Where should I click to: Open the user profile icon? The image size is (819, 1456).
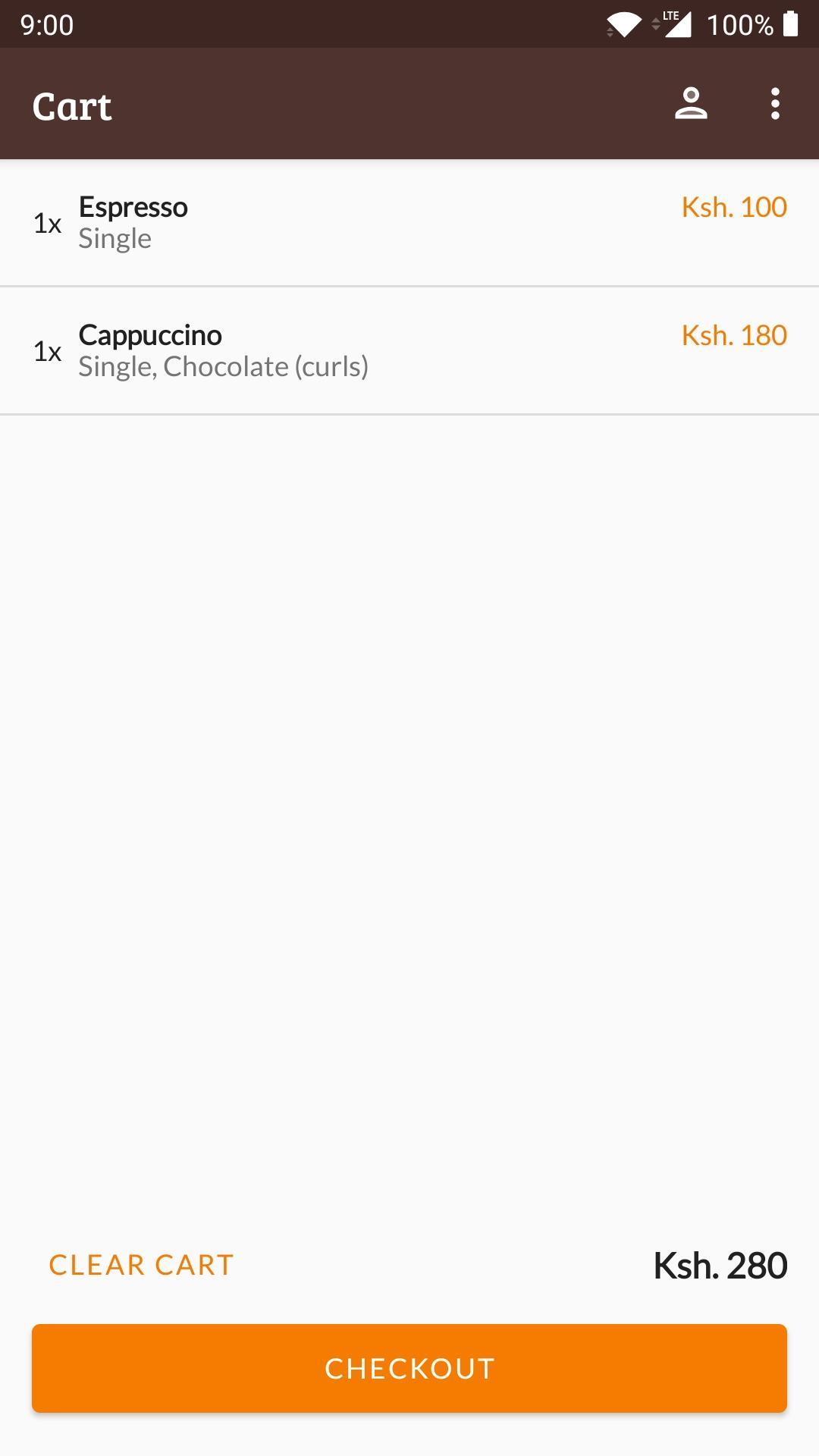tap(690, 104)
